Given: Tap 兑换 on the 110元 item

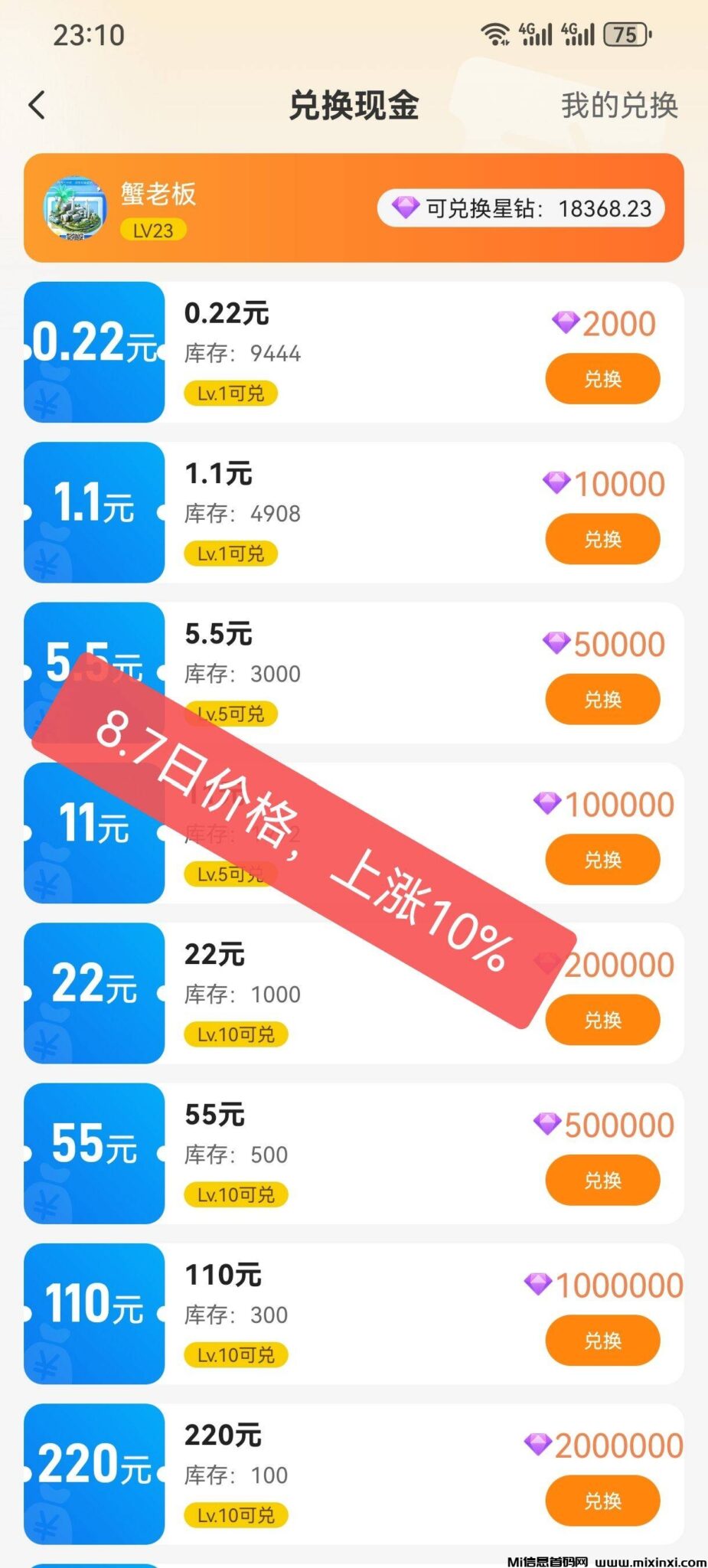Looking at the screenshot, I should (602, 1341).
